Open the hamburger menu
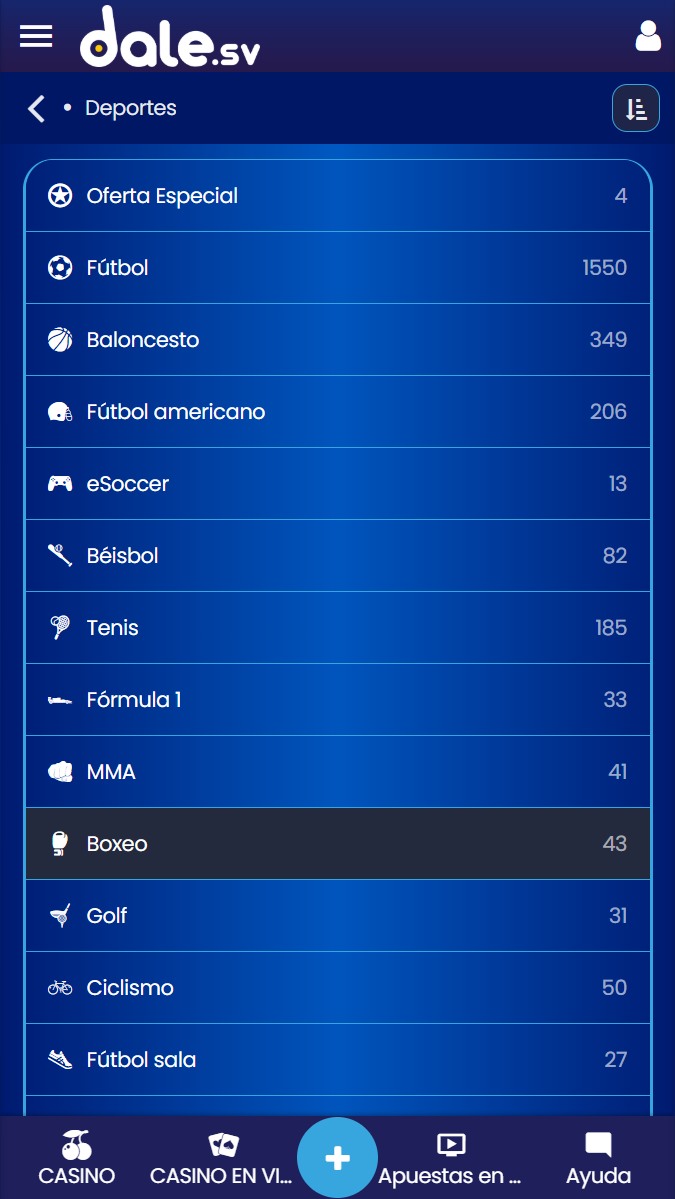 pyautogui.click(x=36, y=36)
